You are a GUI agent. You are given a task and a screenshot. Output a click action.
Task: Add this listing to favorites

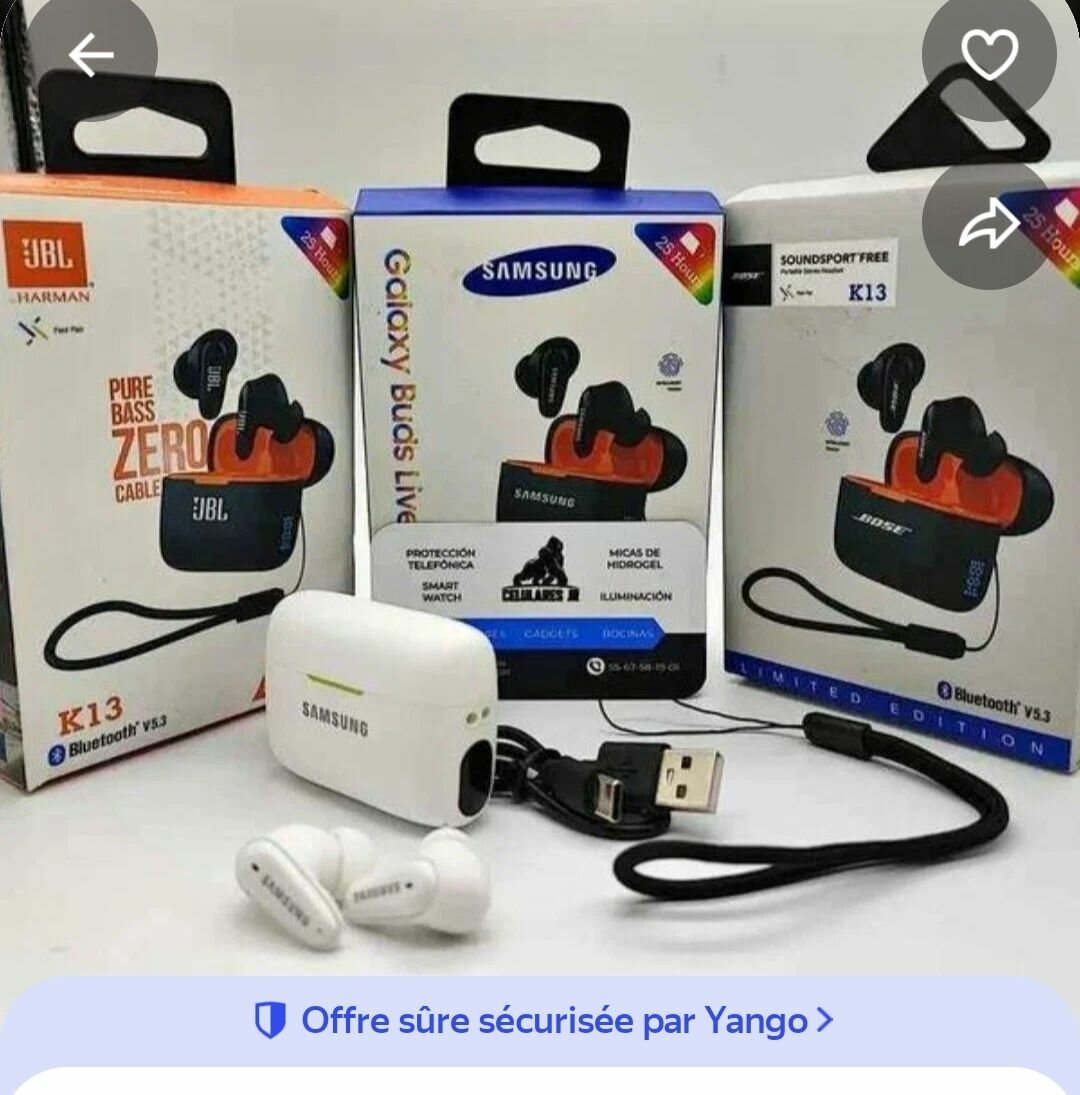tap(988, 56)
